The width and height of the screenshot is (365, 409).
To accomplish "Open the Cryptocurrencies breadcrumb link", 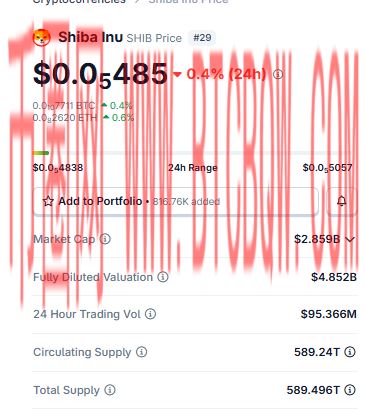I will click(79, 1).
